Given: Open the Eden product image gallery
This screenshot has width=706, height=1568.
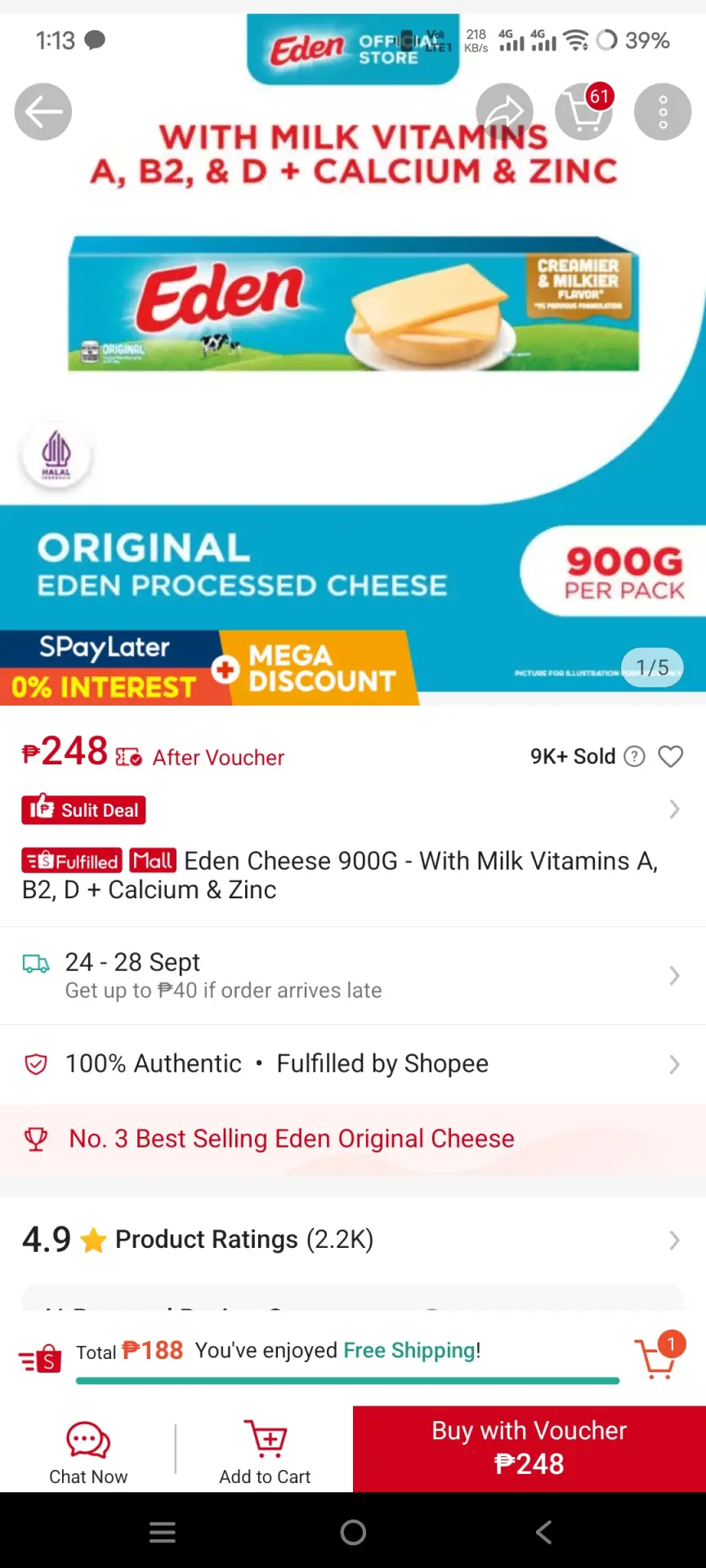Looking at the screenshot, I should (353, 359).
